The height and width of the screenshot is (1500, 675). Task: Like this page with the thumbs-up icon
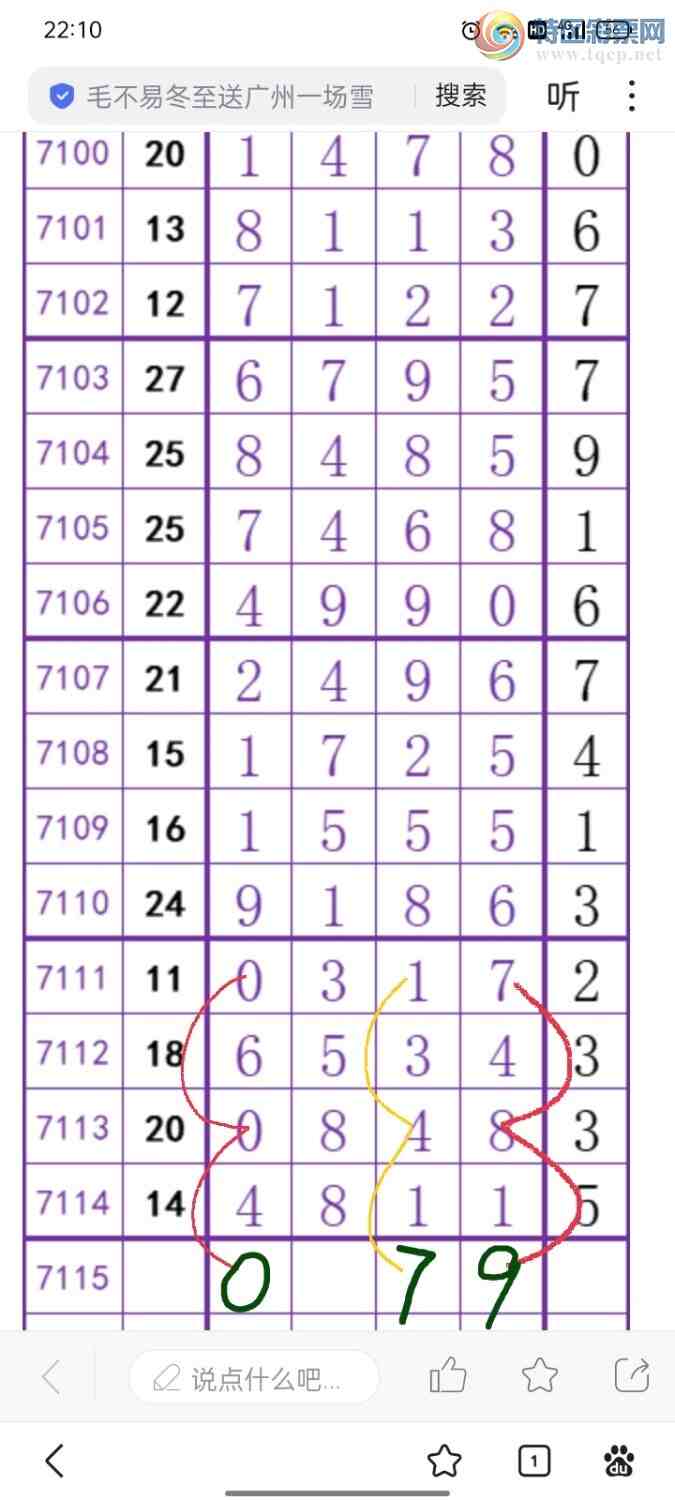448,1376
